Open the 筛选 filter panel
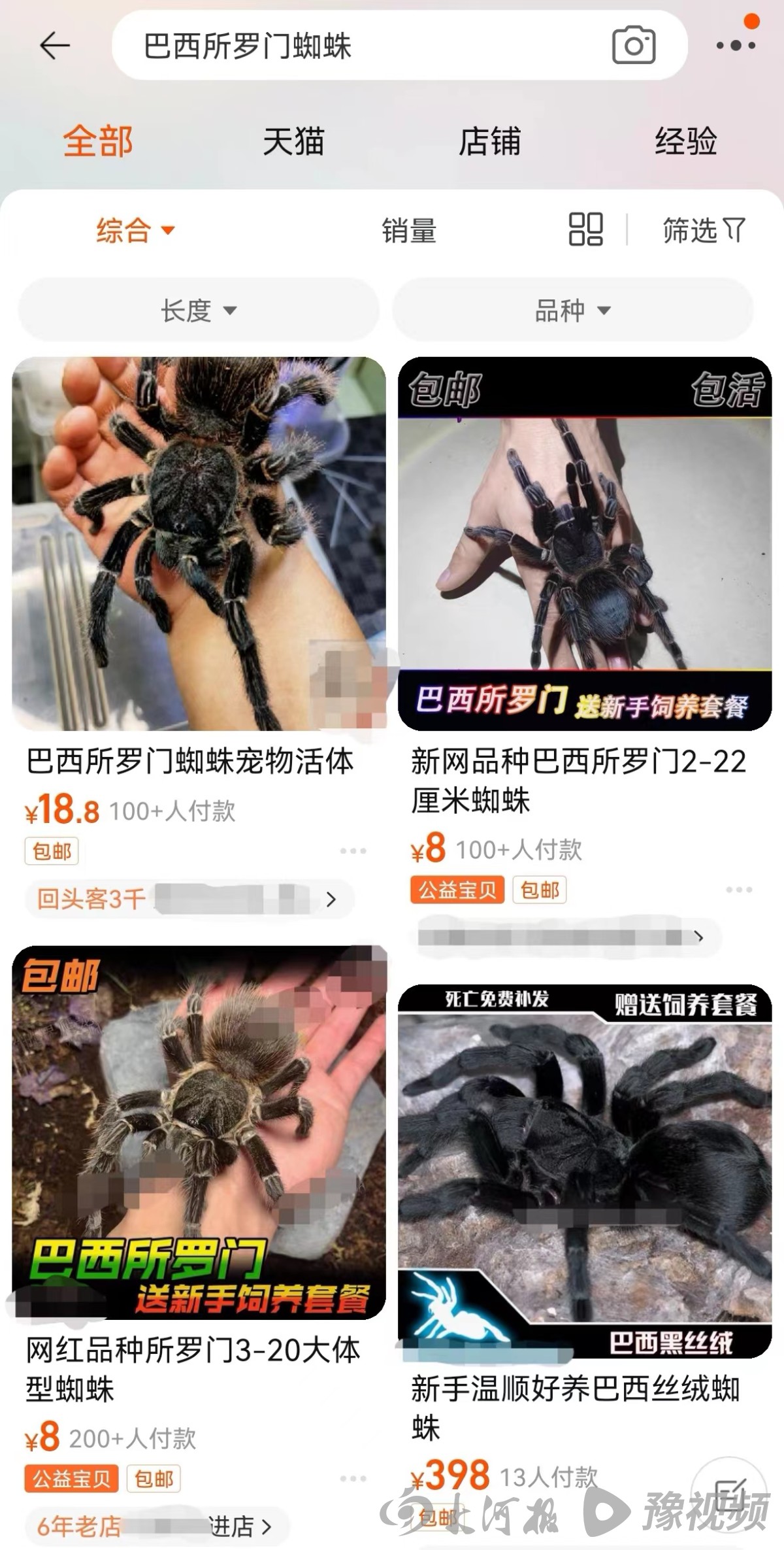Screen dimensions: 784x1550 (x=702, y=232)
